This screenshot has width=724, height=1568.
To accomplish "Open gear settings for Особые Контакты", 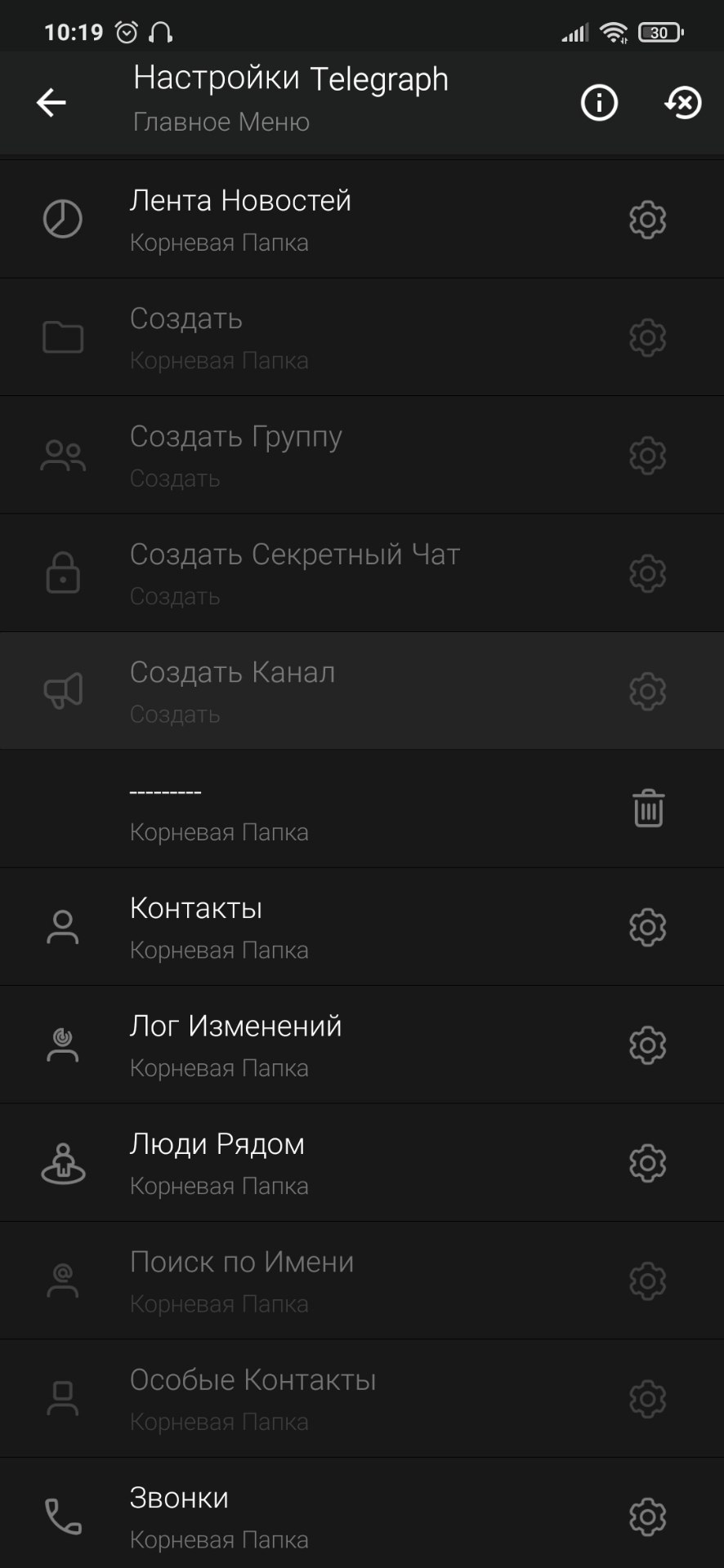I will [648, 1398].
